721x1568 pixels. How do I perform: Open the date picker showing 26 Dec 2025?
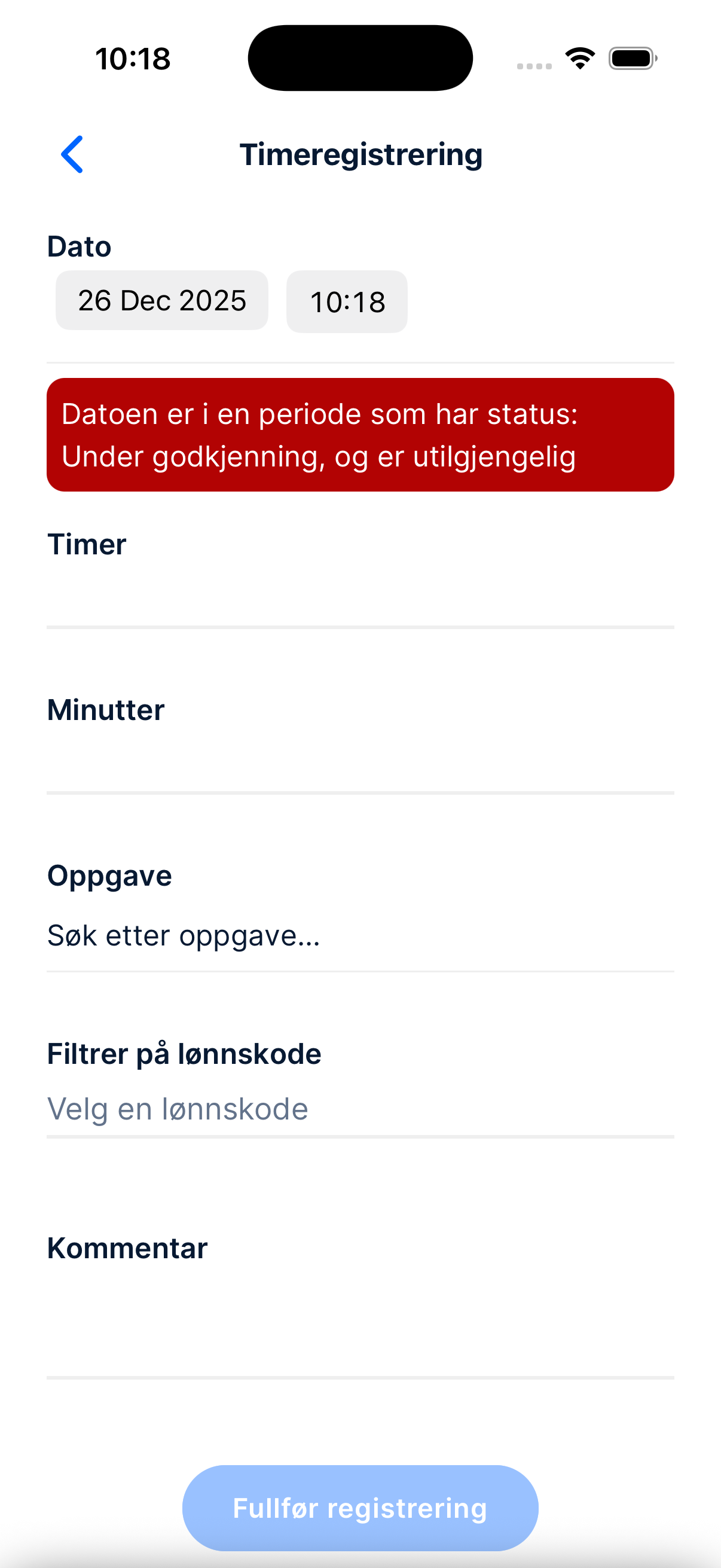tap(161, 301)
